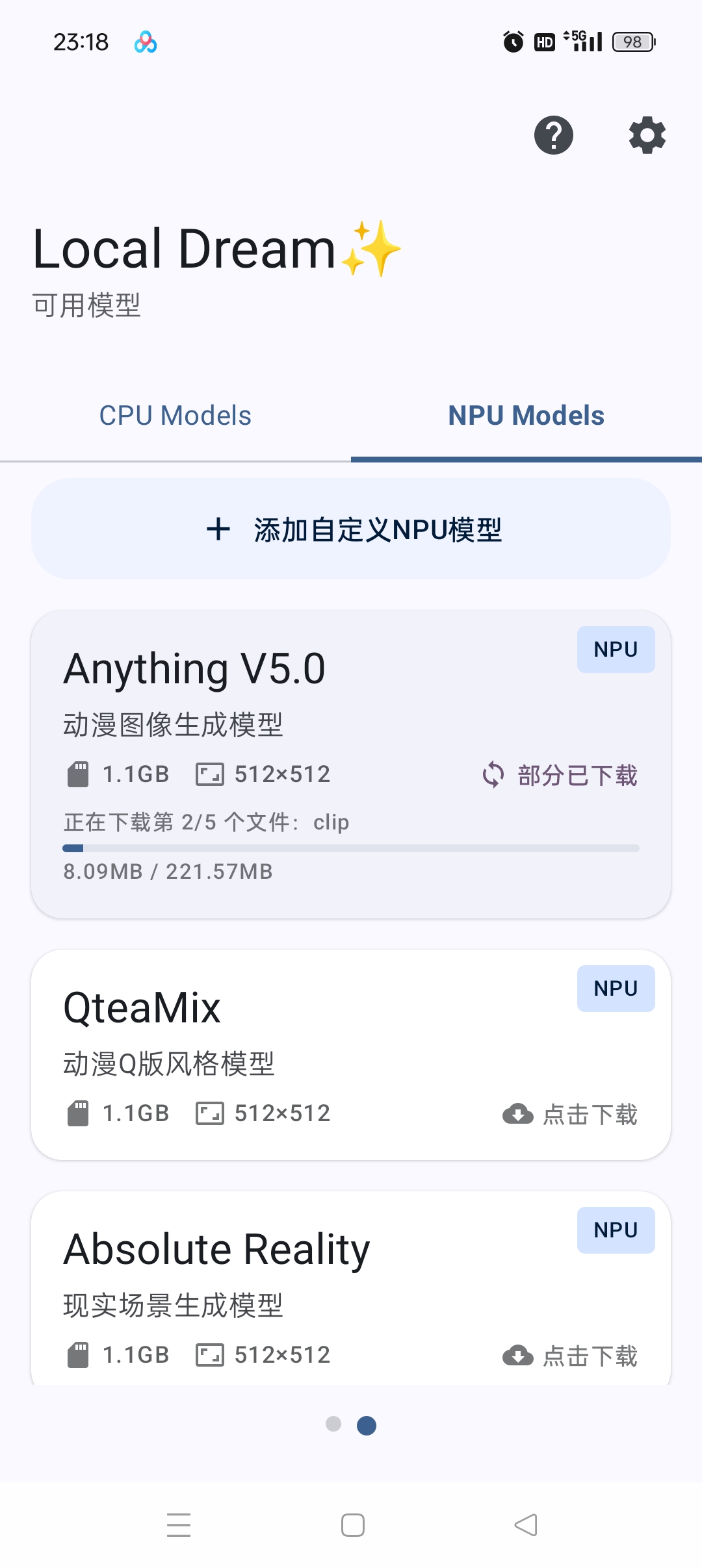Click the storage chip icon on Anything V5.0 card
This screenshot has width=702, height=1568.
79,773
